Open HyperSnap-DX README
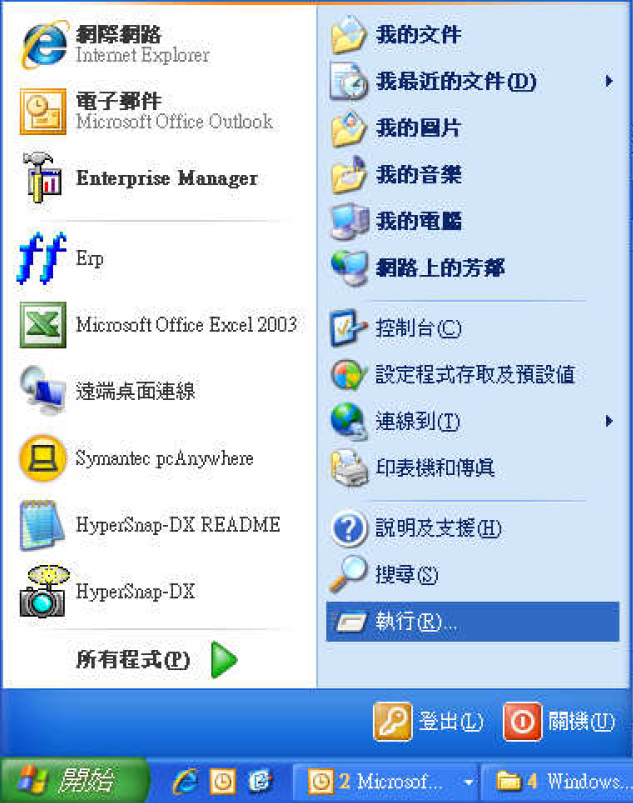Image resolution: width=633 pixels, height=803 pixels. (x=160, y=525)
